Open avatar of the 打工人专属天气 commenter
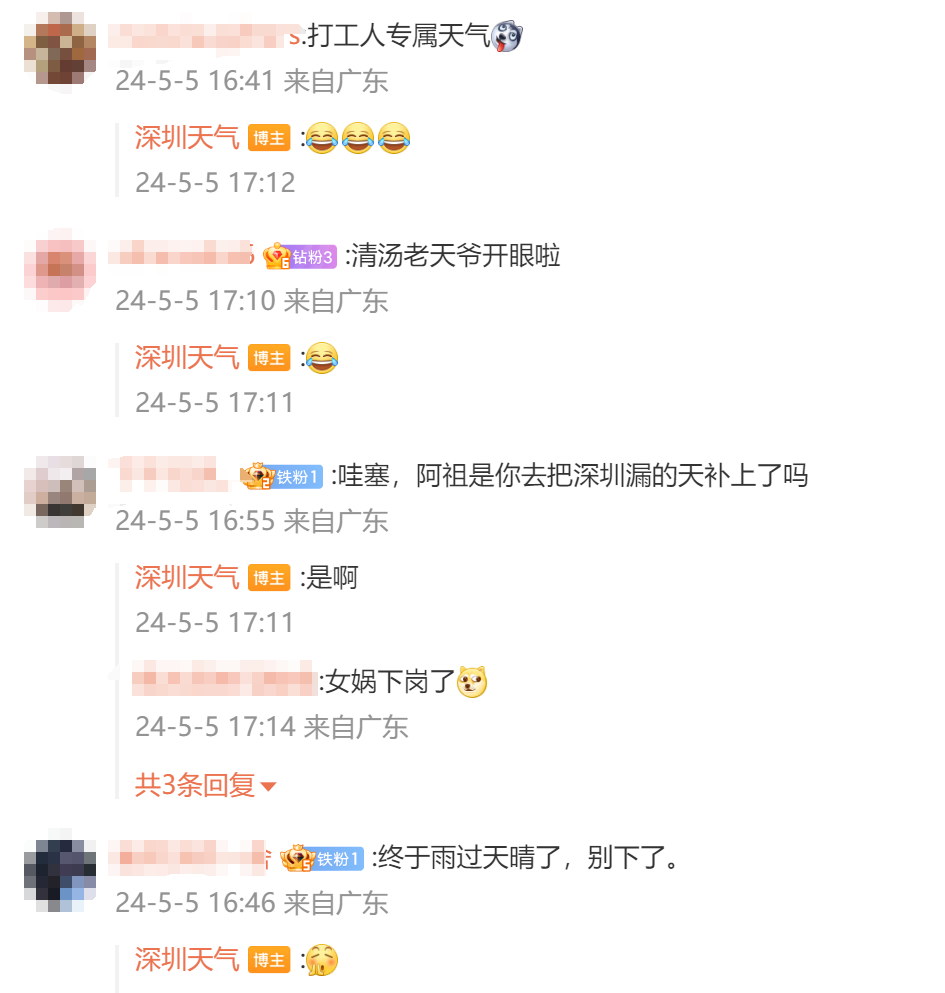 tap(59, 50)
